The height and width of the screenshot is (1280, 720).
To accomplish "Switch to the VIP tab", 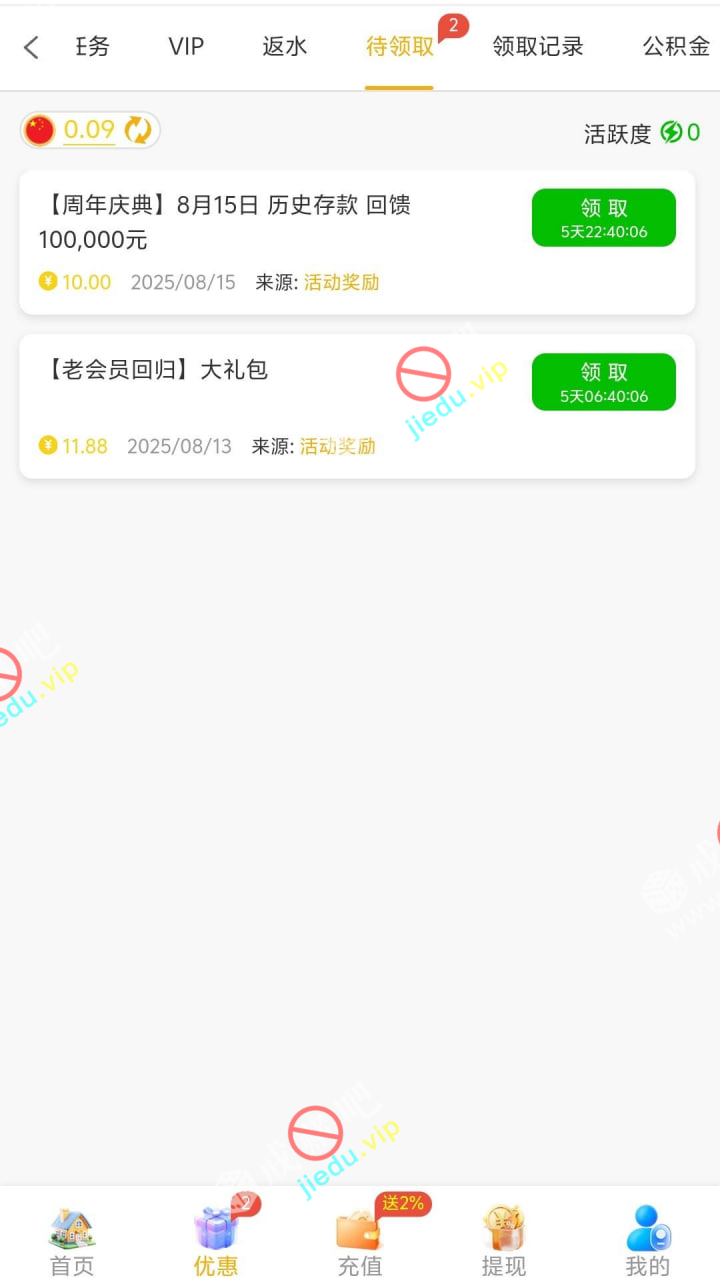I will point(186,47).
